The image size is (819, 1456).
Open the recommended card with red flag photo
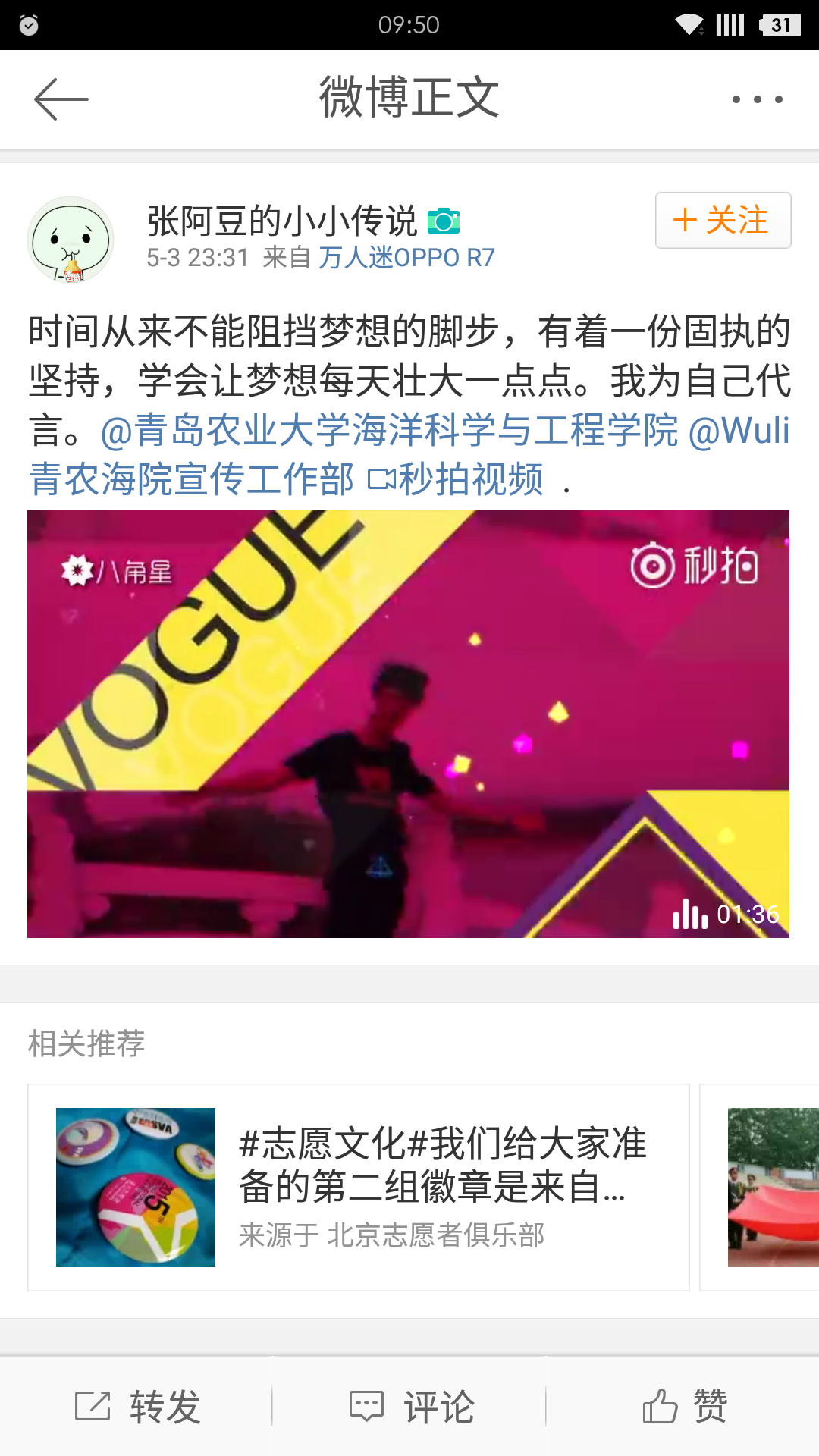pyautogui.click(x=766, y=1188)
